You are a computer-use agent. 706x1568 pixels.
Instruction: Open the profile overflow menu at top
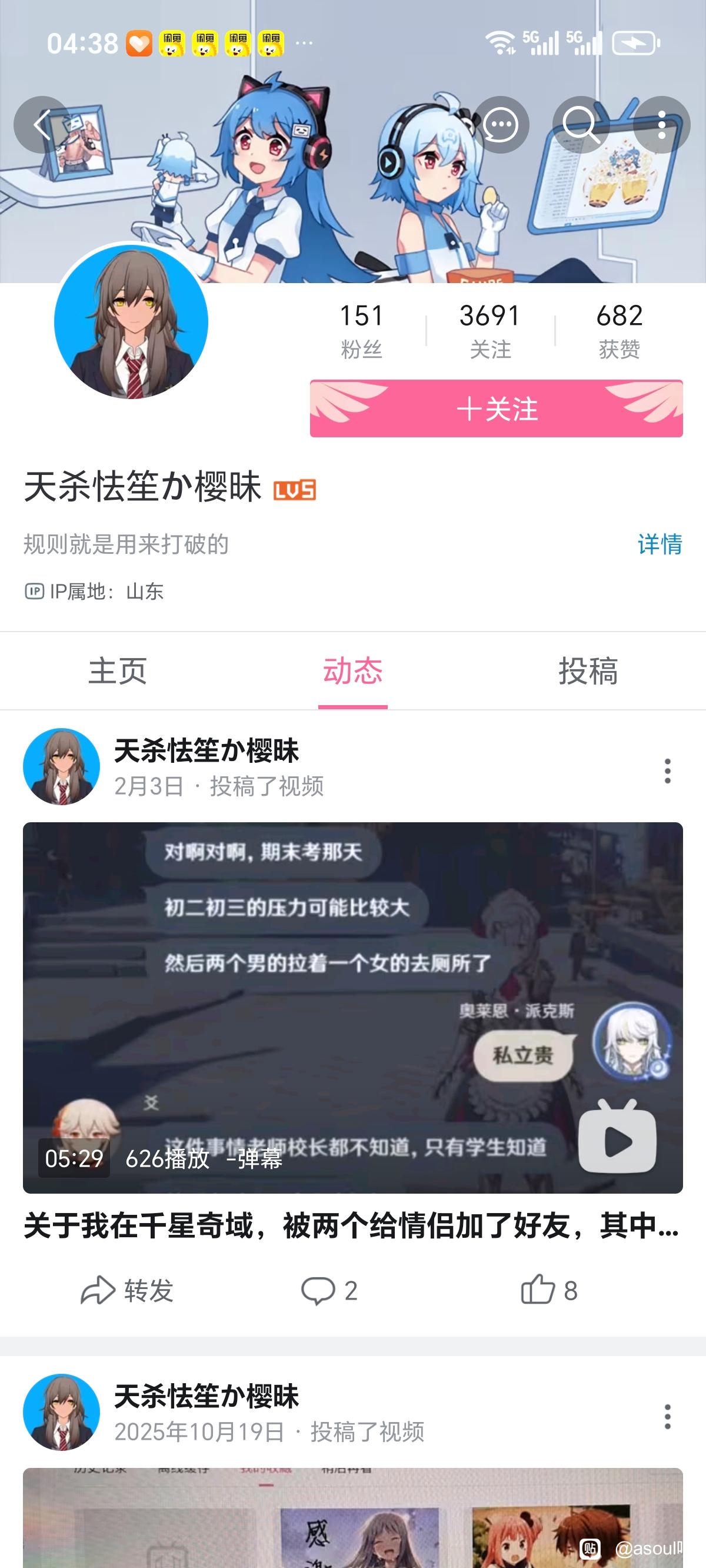coord(661,125)
